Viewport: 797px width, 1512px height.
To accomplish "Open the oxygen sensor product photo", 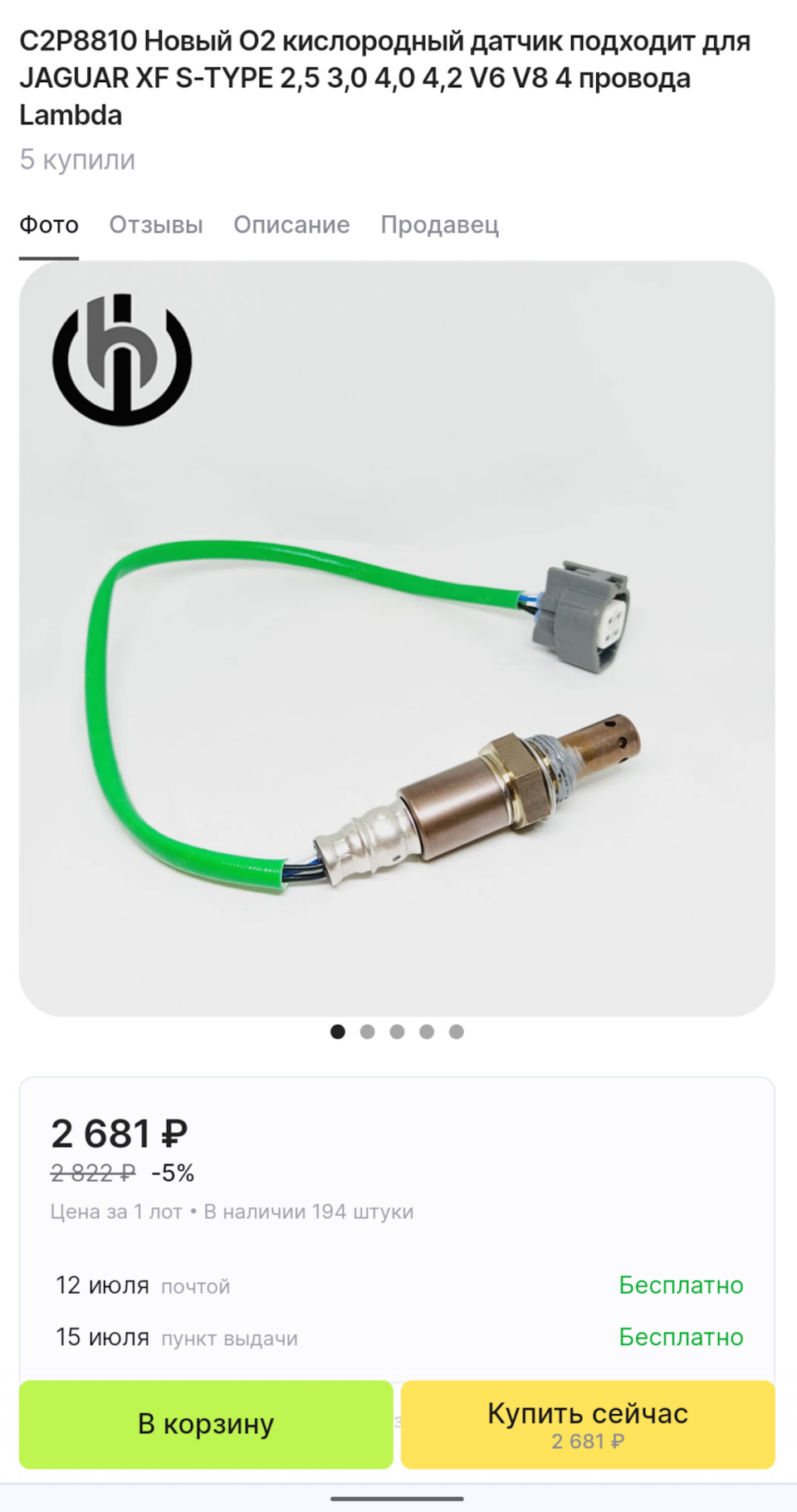I will (397, 639).
